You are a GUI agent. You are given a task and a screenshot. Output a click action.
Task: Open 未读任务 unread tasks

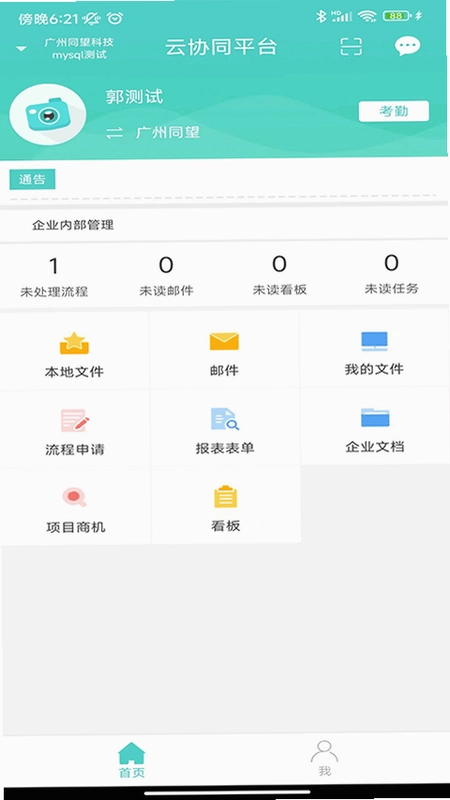[391, 274]
